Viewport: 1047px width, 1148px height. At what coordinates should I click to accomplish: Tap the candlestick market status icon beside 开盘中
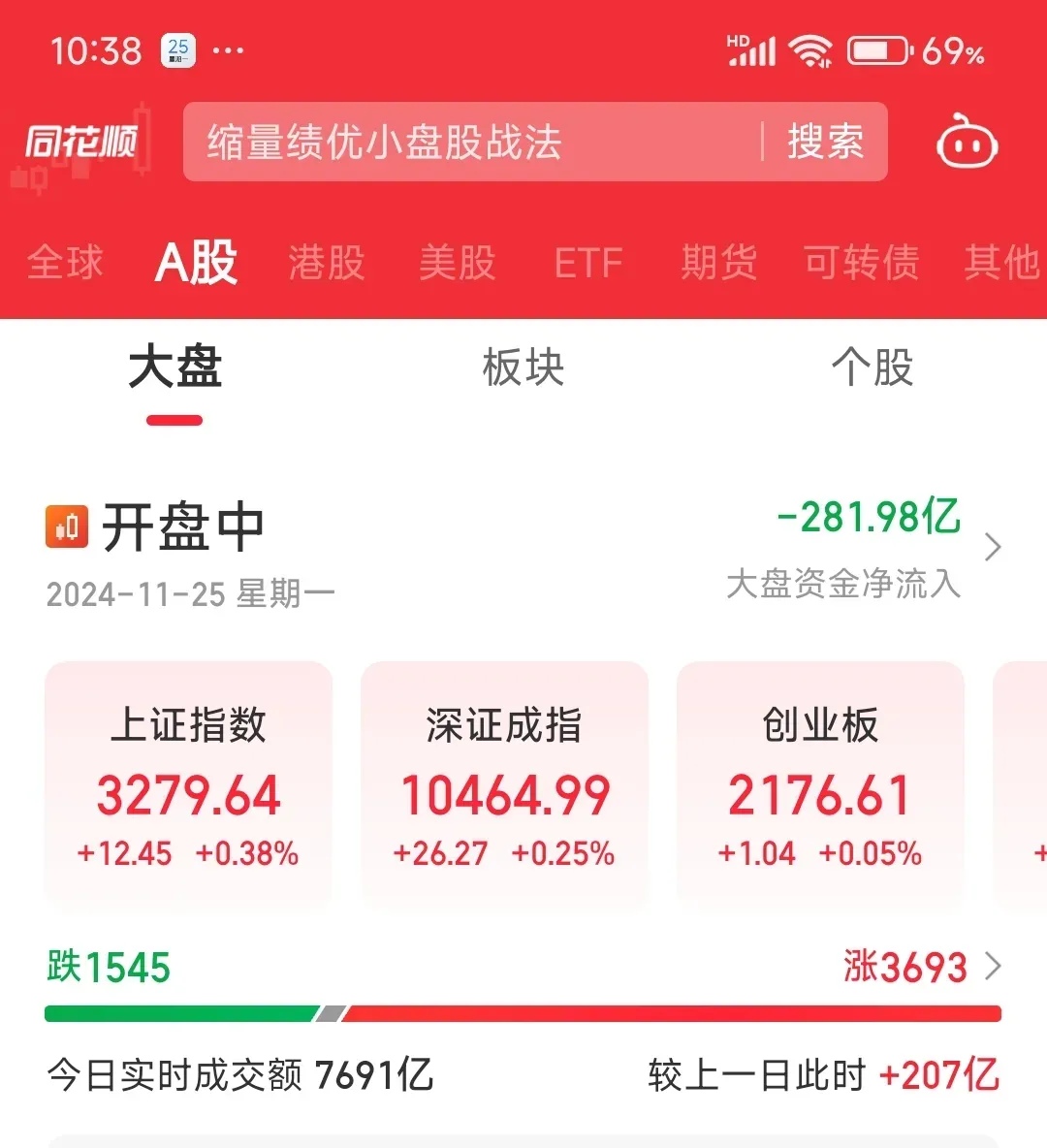(x=66, y=526)
